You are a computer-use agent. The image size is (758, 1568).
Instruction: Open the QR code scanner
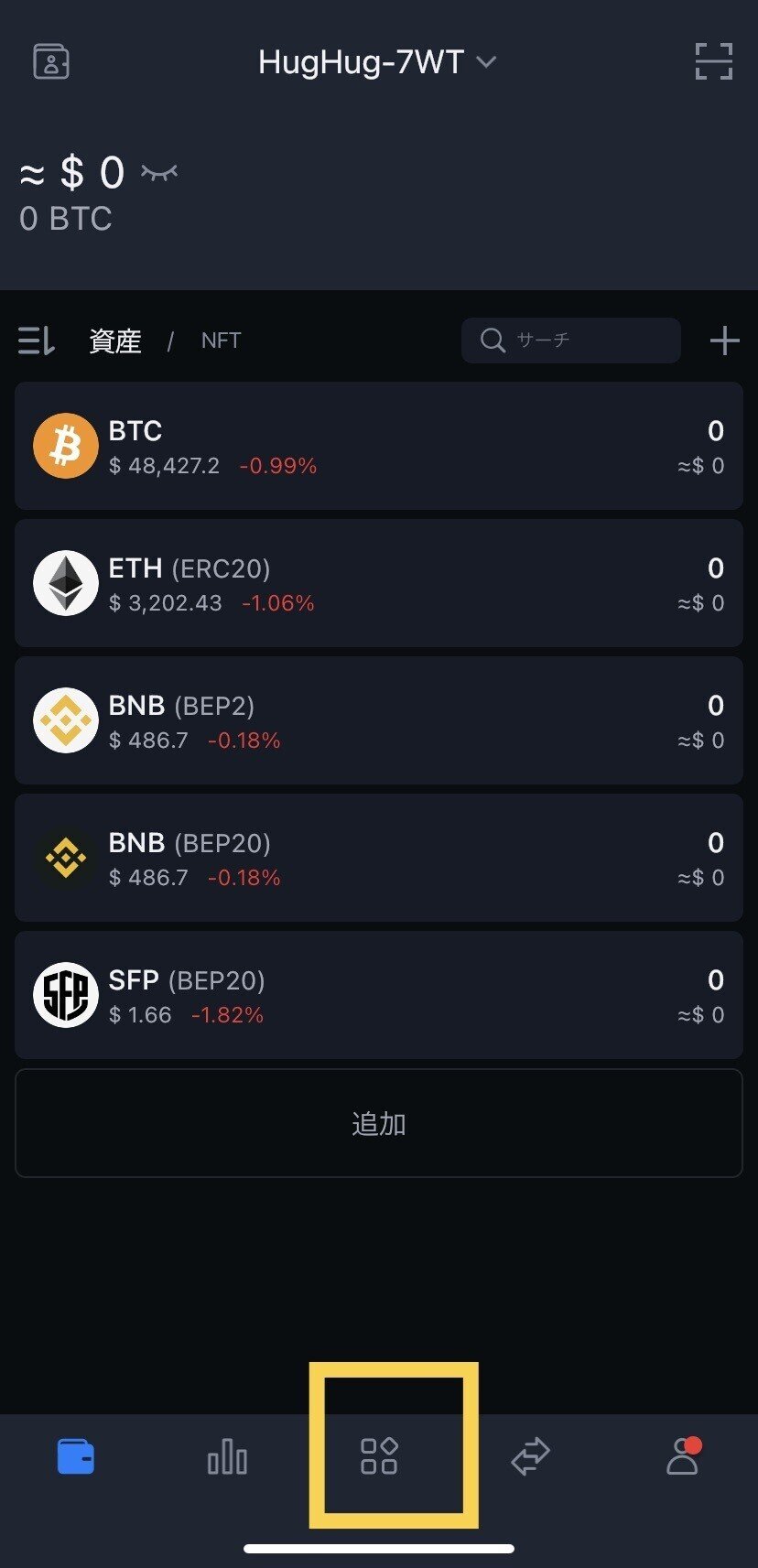point(713,61)
